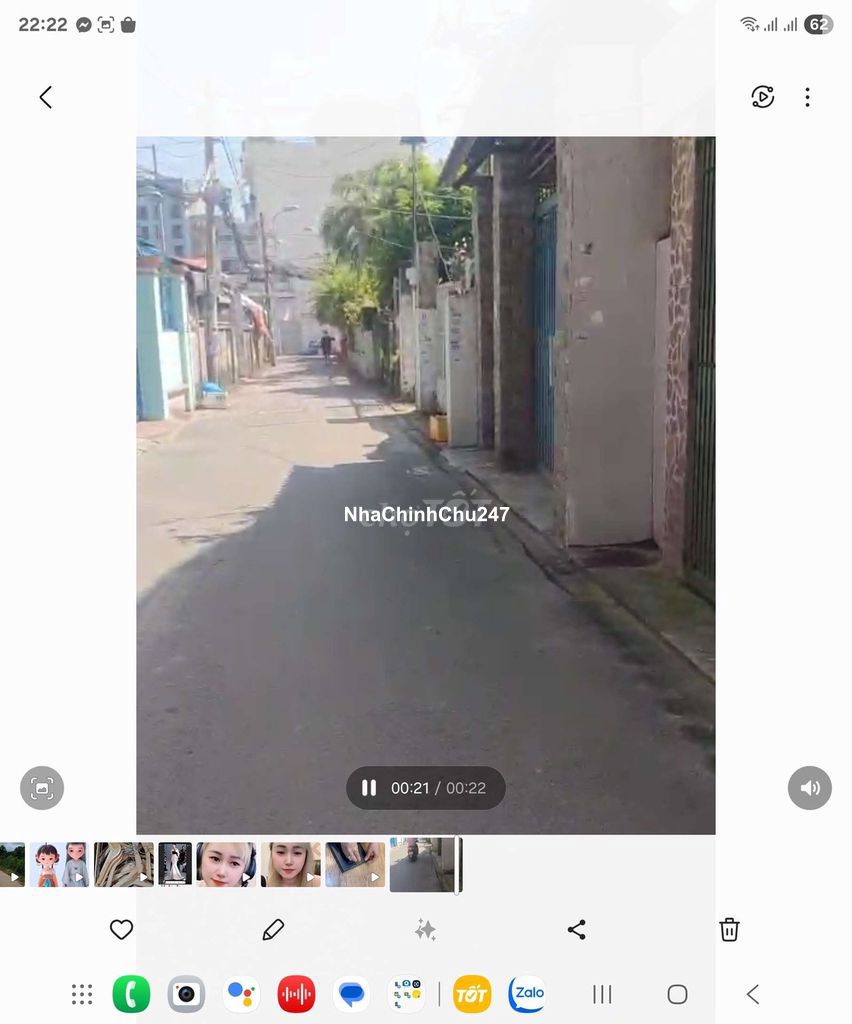
Task: Select the woman with headset thumbnail
Action: [225, 865]
